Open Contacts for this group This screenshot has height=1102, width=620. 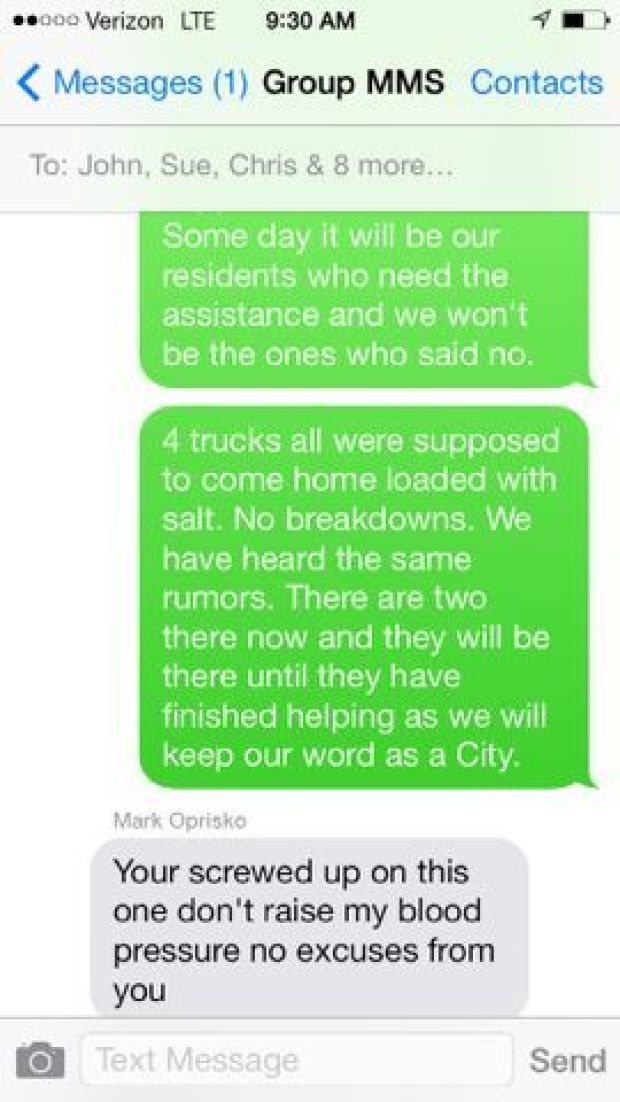coord(536,83)
